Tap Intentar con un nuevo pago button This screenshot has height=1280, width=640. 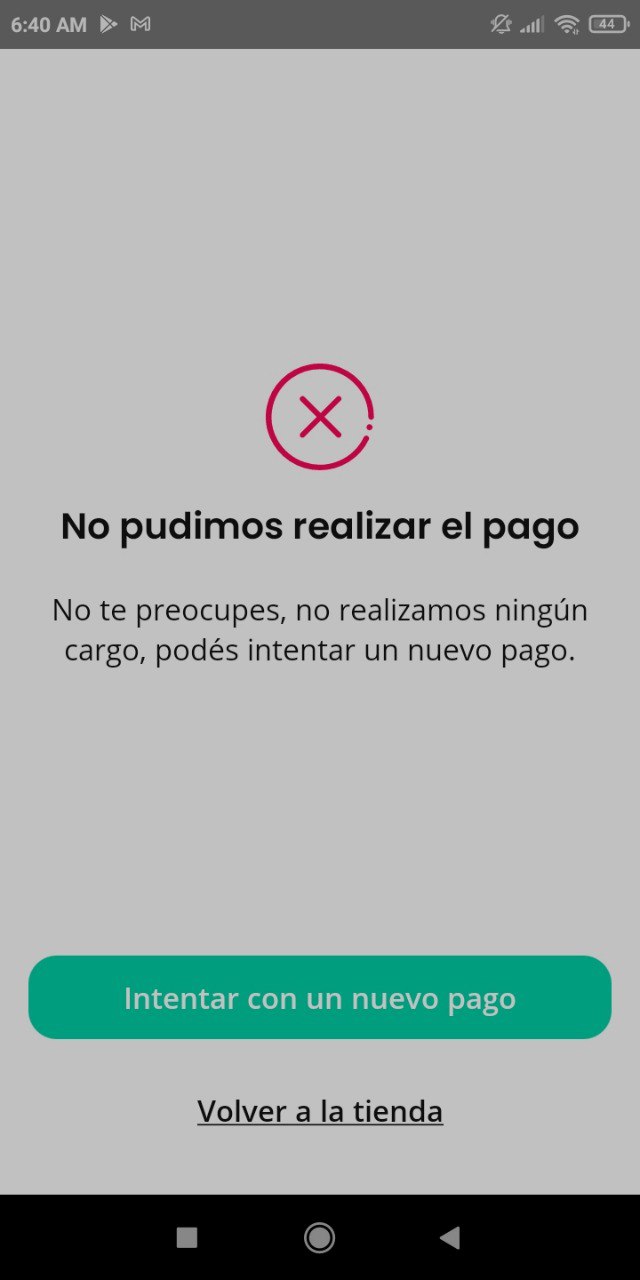(x=320, y=997)
